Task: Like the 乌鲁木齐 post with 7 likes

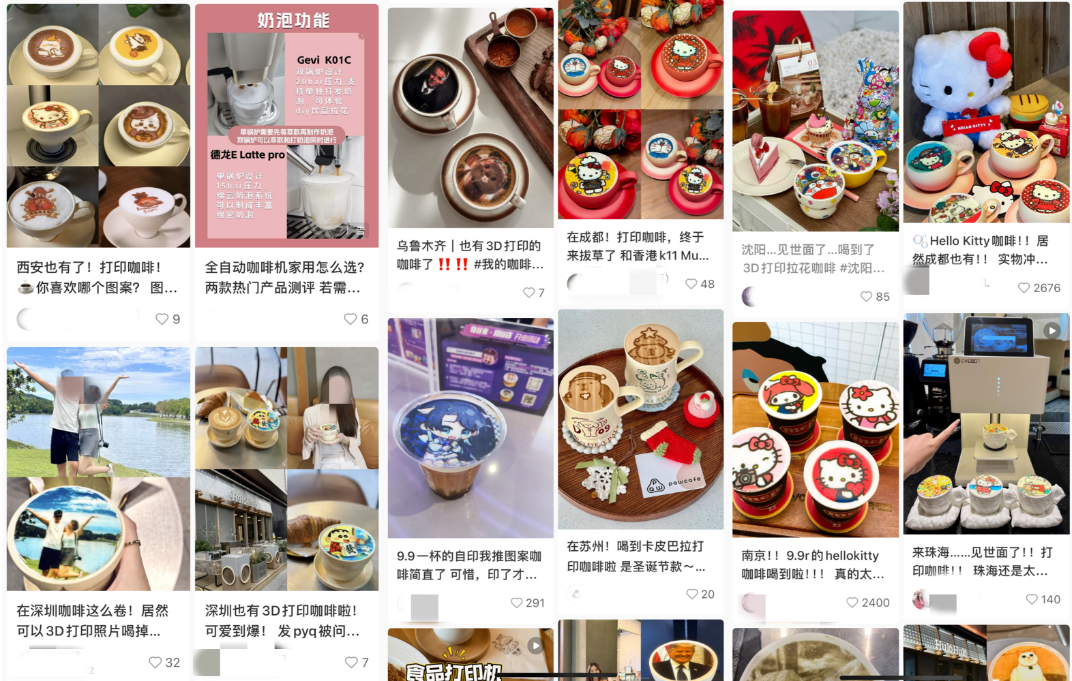Action: tap(529, 293)
